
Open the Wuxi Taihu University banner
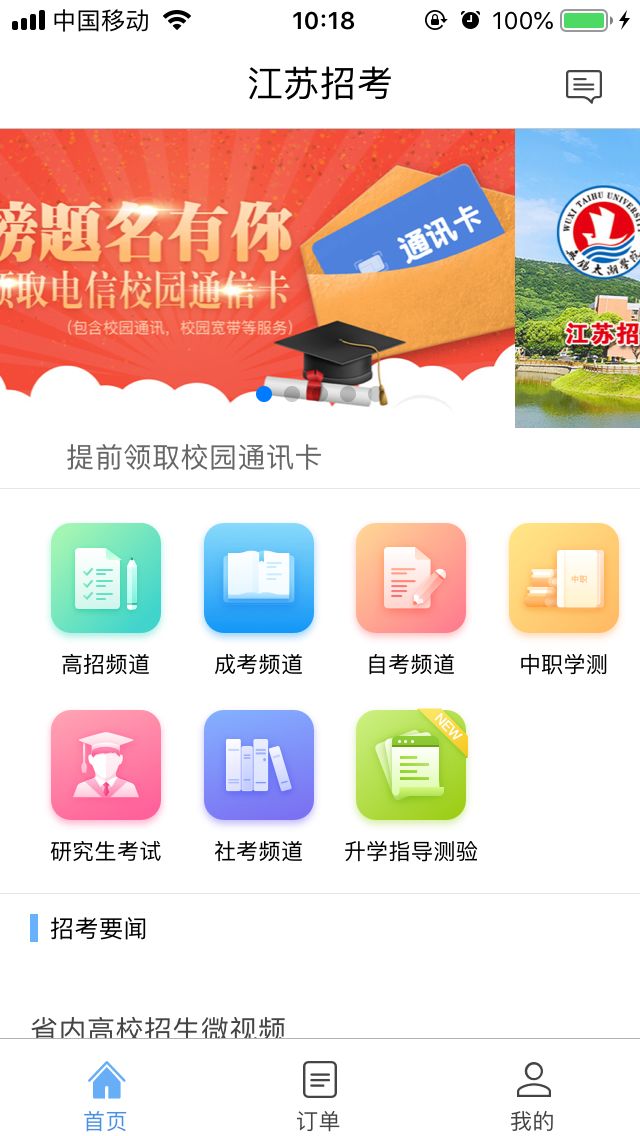[578, 277]
